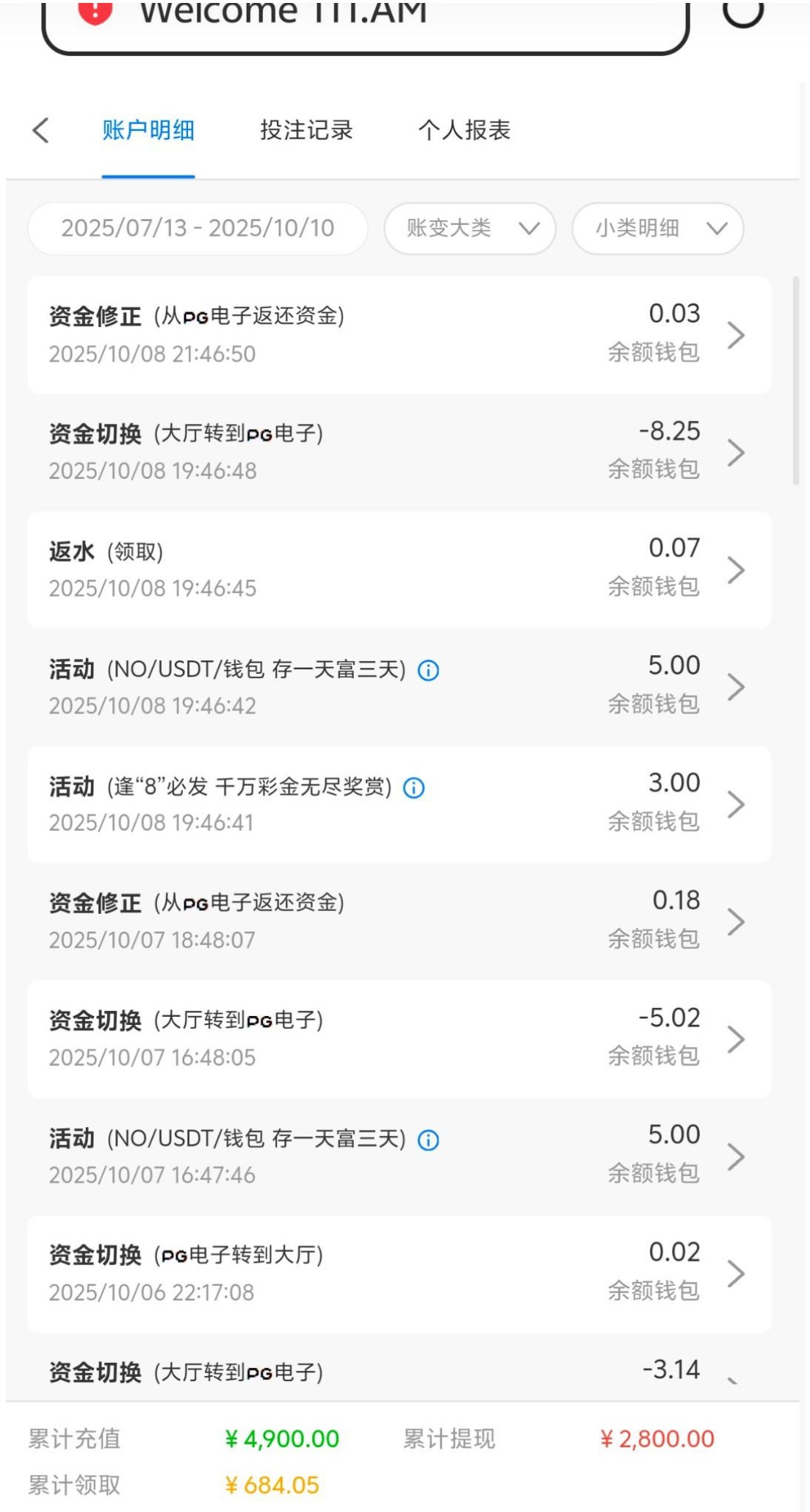Screen dimensions: 810x1512
Task: Open the 活动 record from 2025/10/07 16:47:46
Action: coord(399,1156)
